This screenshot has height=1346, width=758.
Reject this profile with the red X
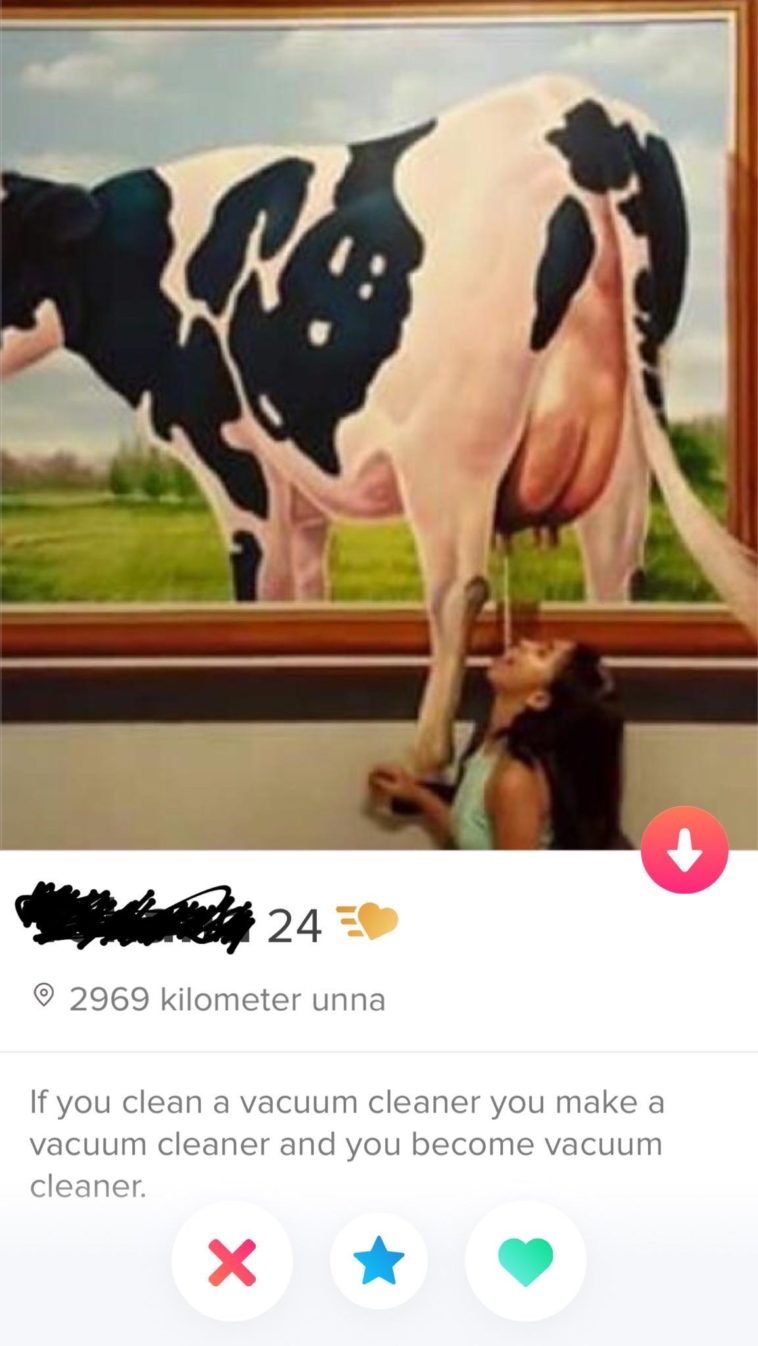coord(232,1261)
